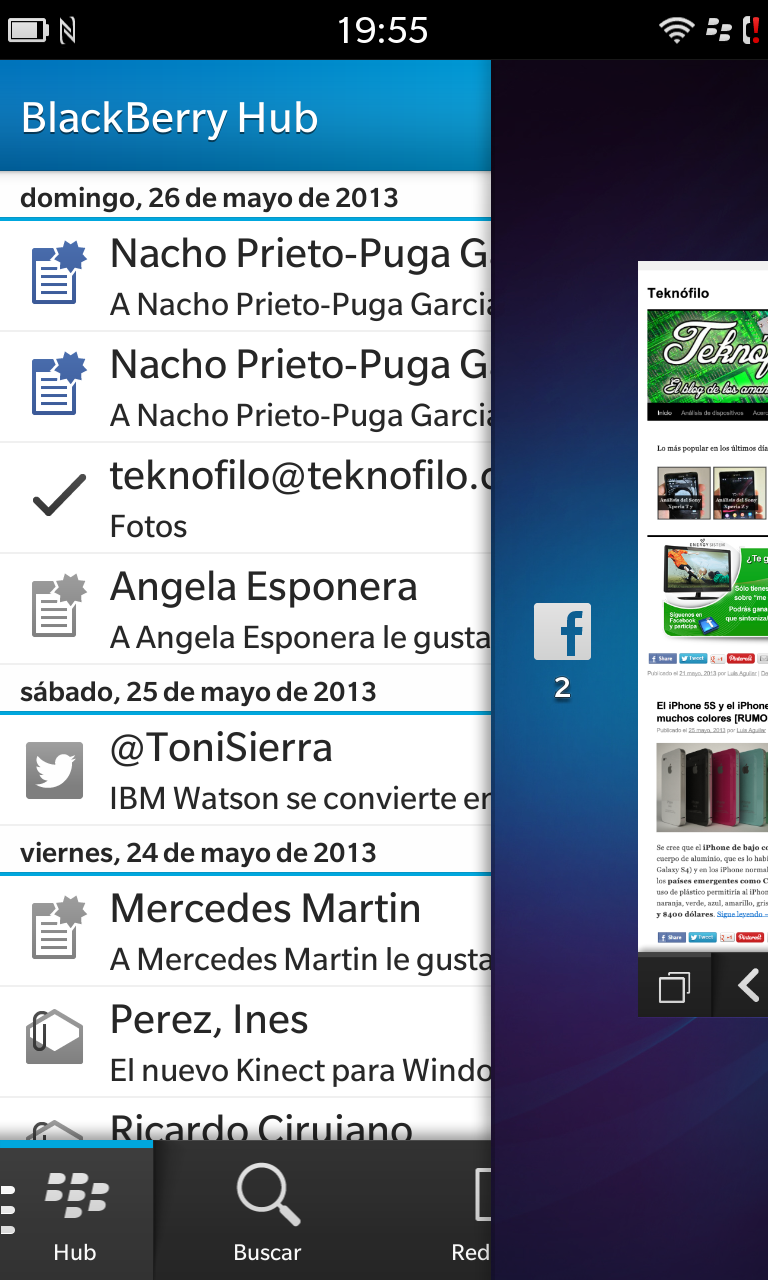This screenshot has height=1280, width=768.
Task: Tap Buscar to search the Hub
Action: [267, 1212]
